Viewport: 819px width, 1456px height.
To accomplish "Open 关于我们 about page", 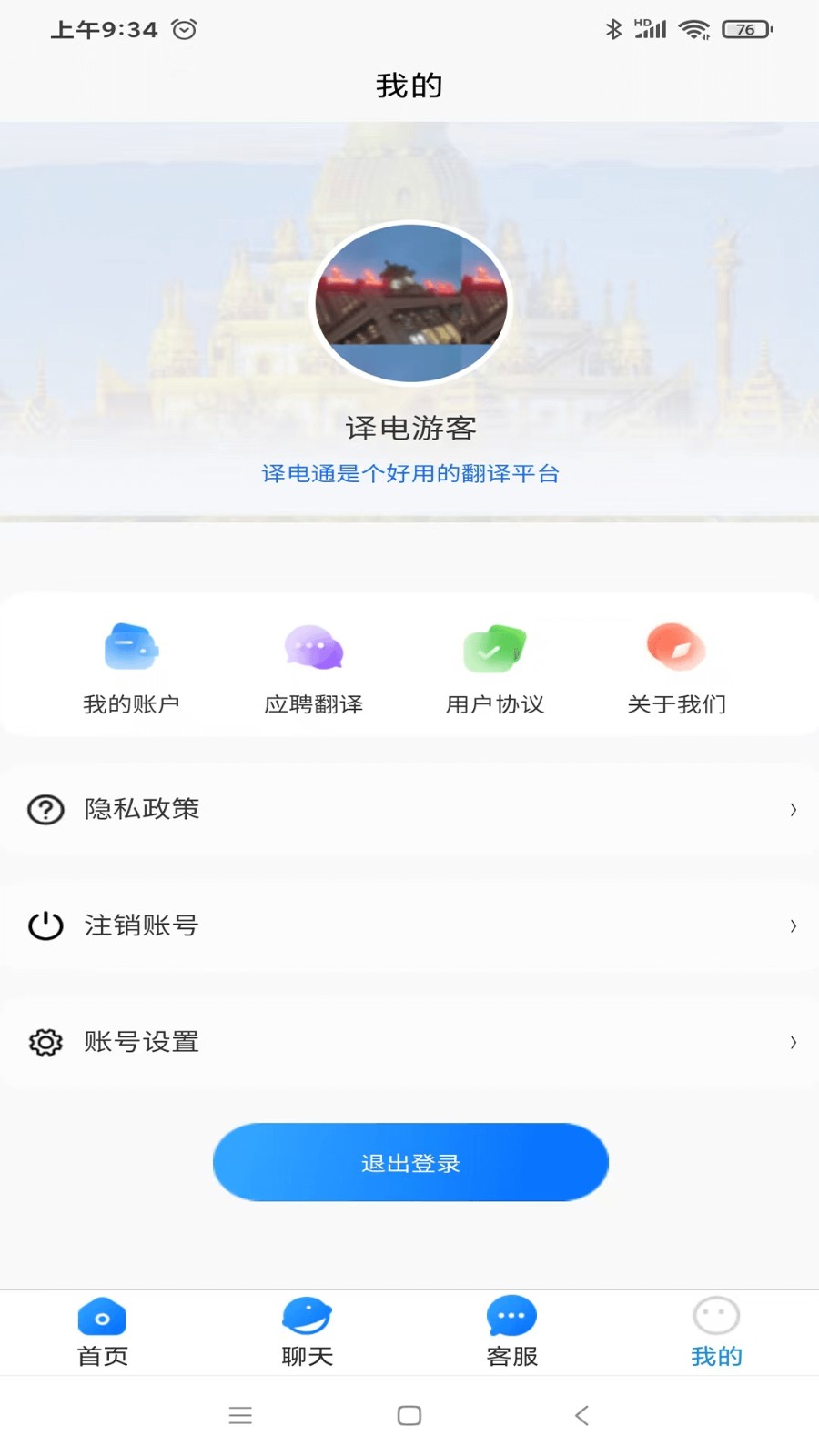I will [676, 669].
